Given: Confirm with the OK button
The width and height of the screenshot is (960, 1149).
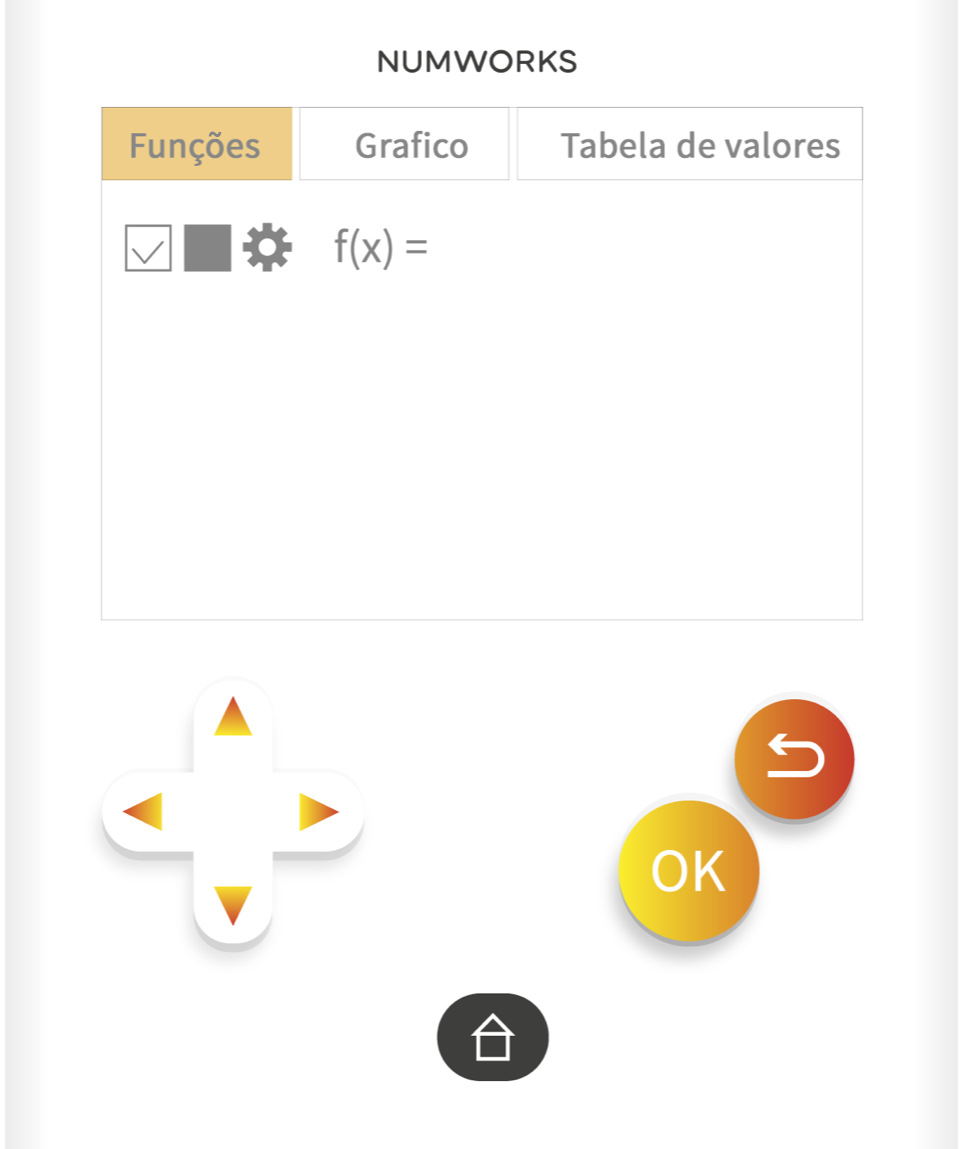Looking at the screenshot, I should tap(689, 872).
